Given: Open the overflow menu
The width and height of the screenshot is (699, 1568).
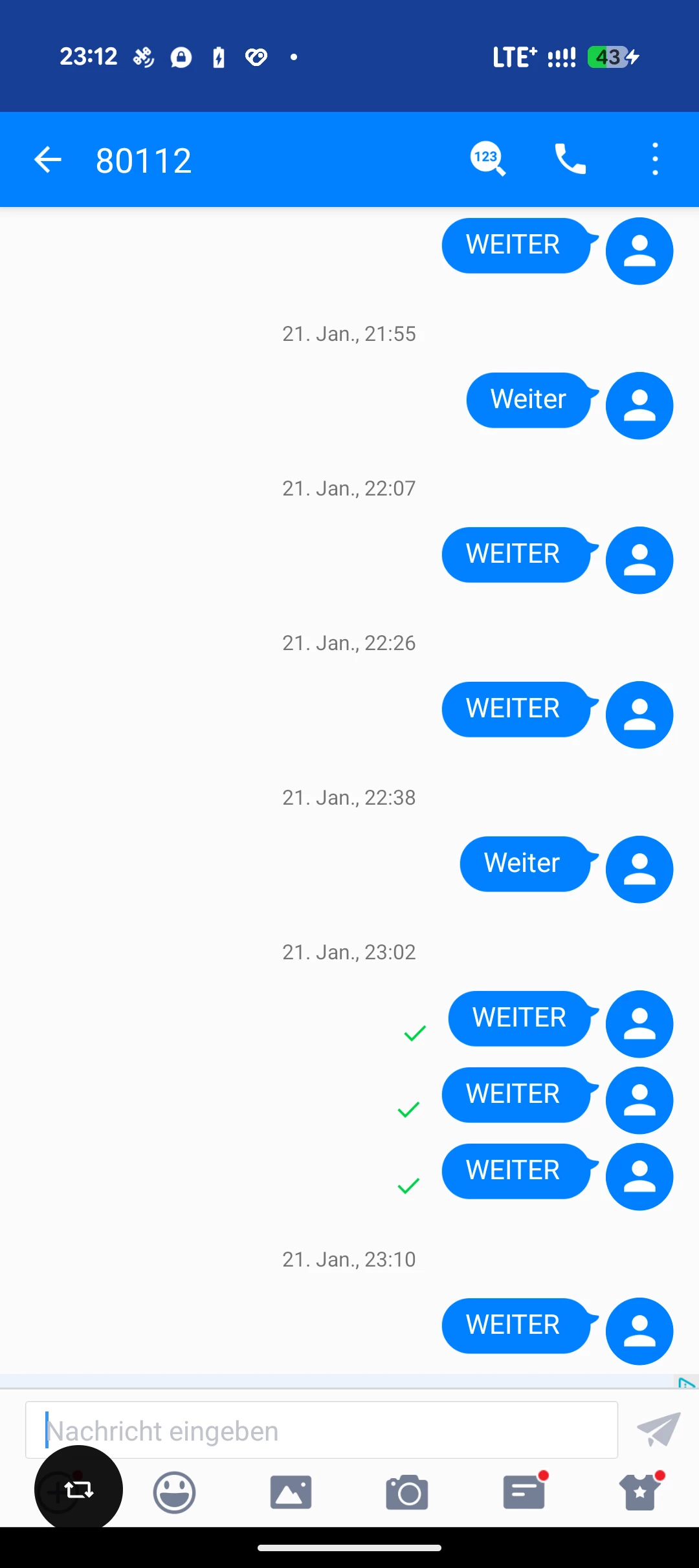Looking at the screenshot, I should pyautogui.click(x=655, y=159).
